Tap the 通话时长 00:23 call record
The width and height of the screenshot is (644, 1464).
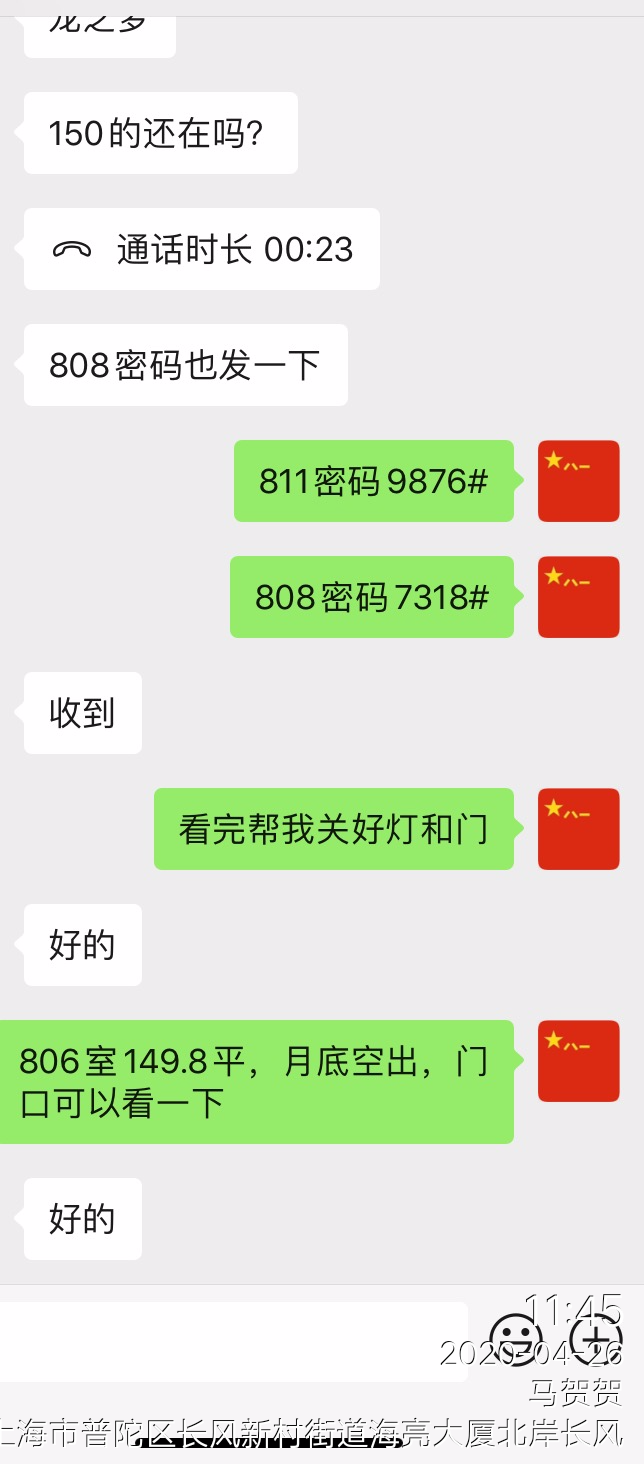click(201, 249)
